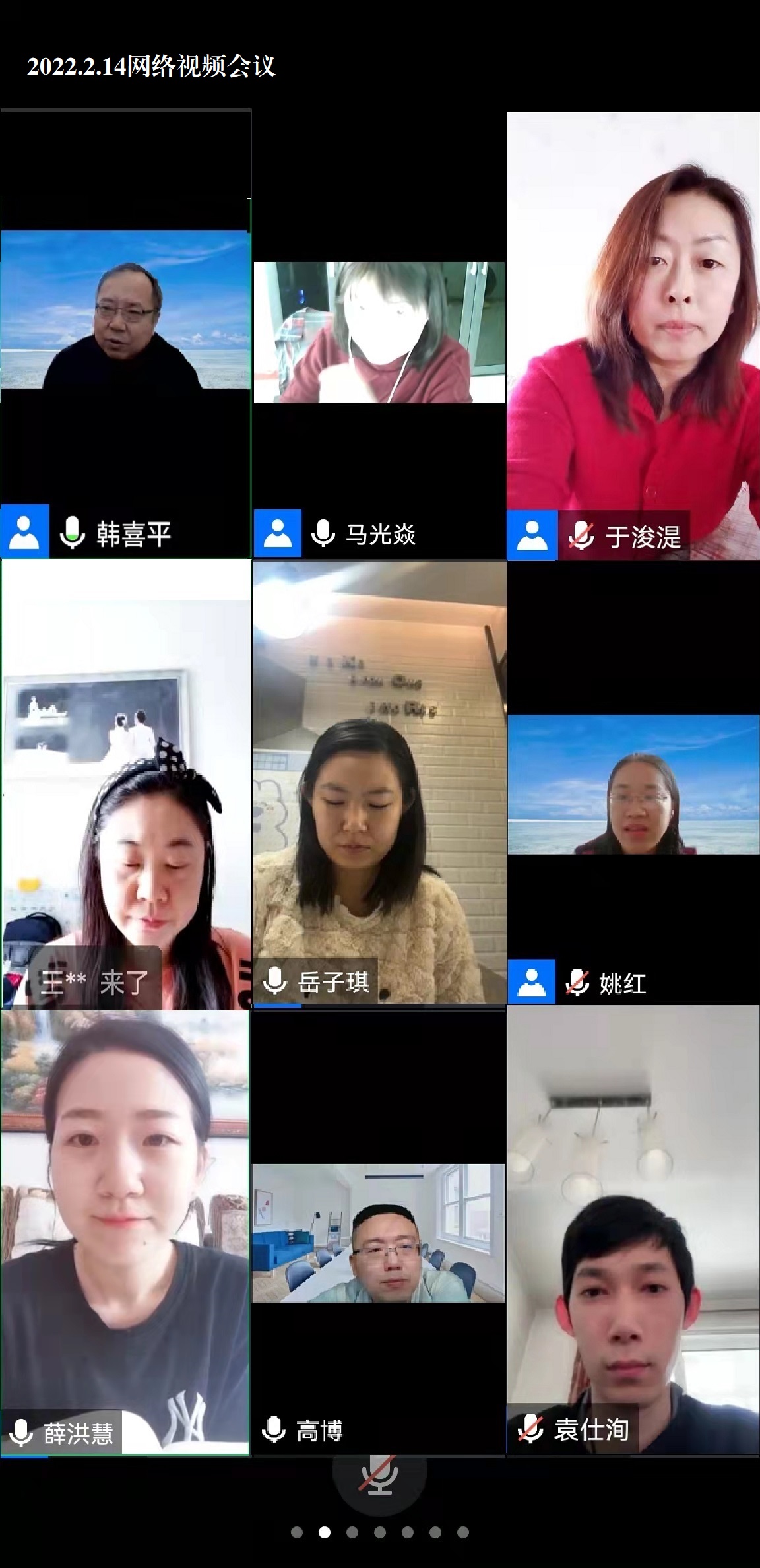Open 韩喜平's video tile
The width and height of the screenshot is (760, 1568).
(x=125, y=335)
